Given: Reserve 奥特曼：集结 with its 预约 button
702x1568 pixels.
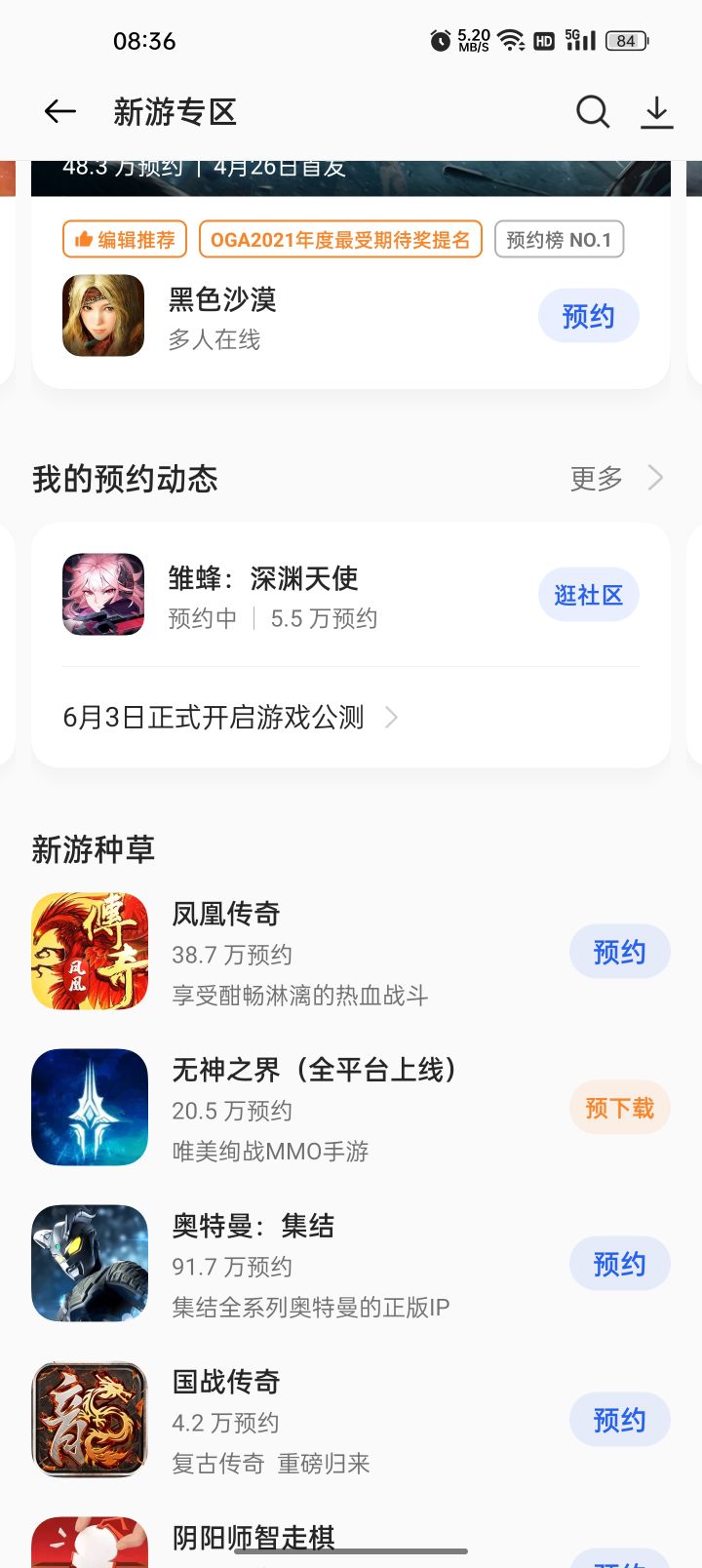Looking at the screenshot, I should pos(619,1264).
